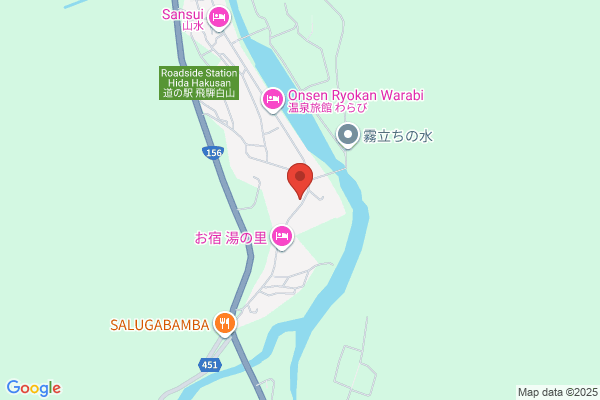The width and height of the screenshot is (600, 400).
Task: Tap the Roadside Station Hida Hakusan label
Action: coord(199,83)
